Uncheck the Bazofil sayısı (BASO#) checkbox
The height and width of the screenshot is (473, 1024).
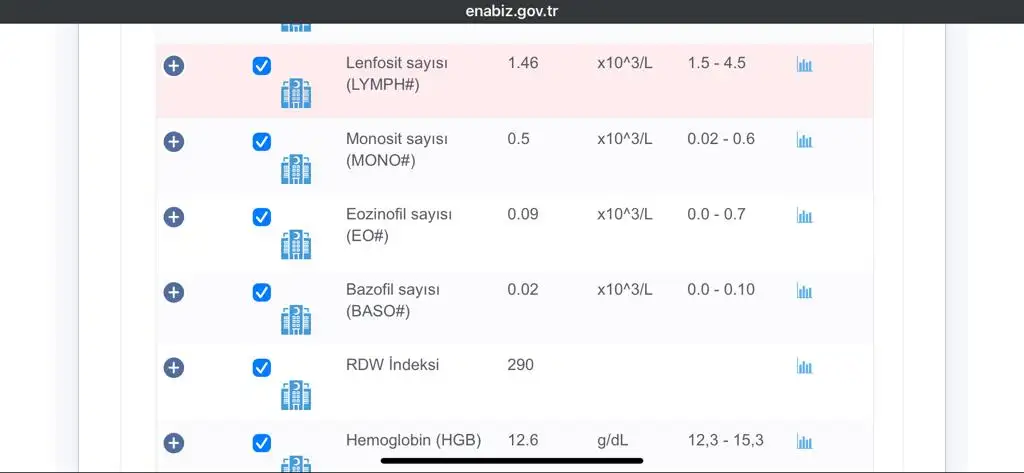(x=261, y=292)
